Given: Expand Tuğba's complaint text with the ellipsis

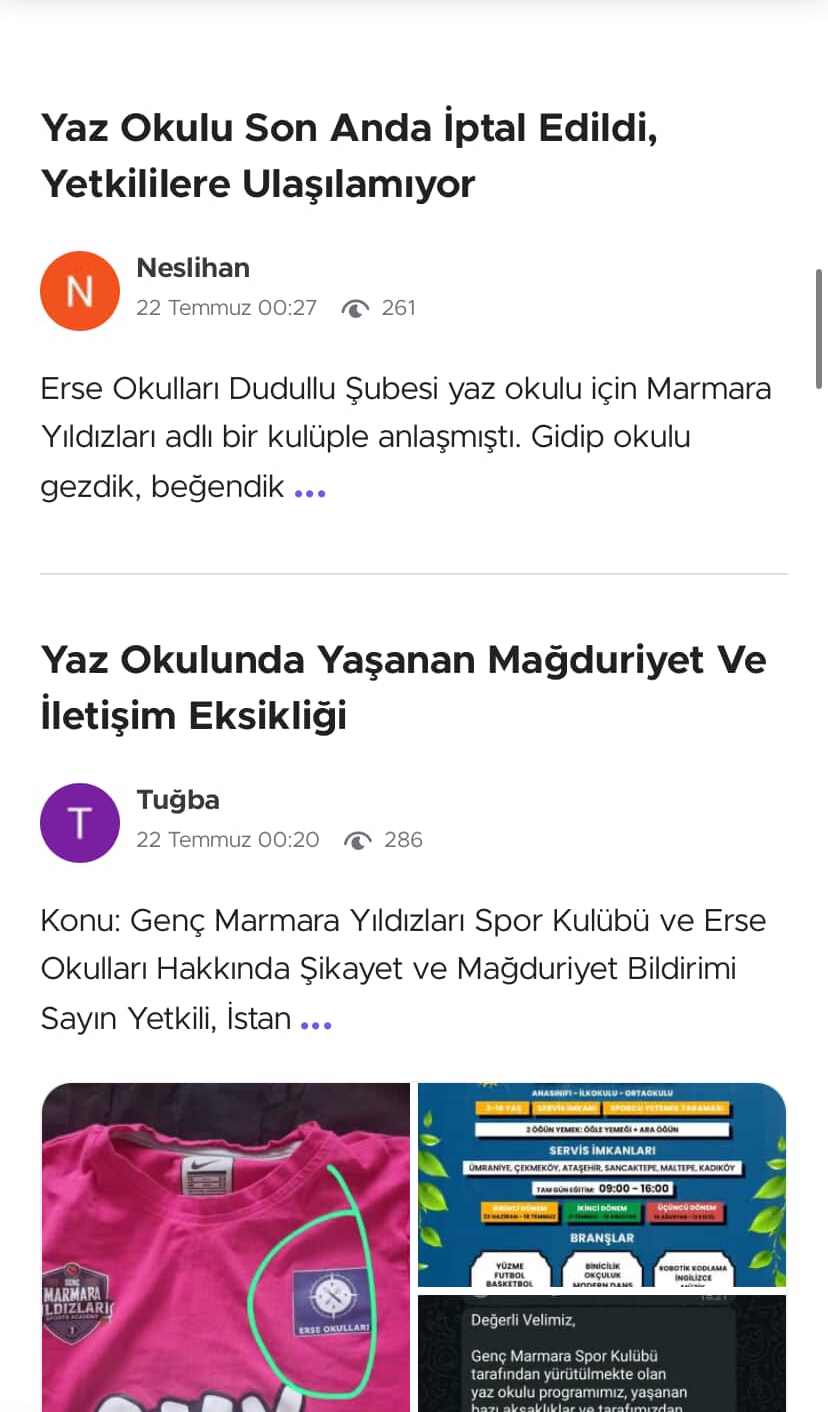Looking at the screenshot, I should pos(316,1025).
